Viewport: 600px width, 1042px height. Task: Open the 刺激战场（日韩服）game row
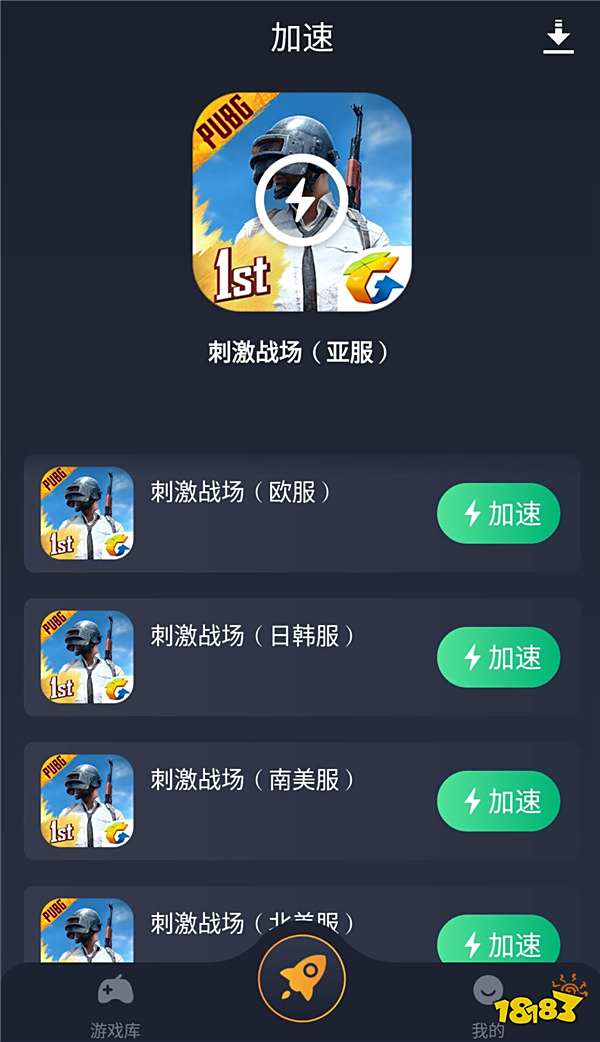[260, 657]
